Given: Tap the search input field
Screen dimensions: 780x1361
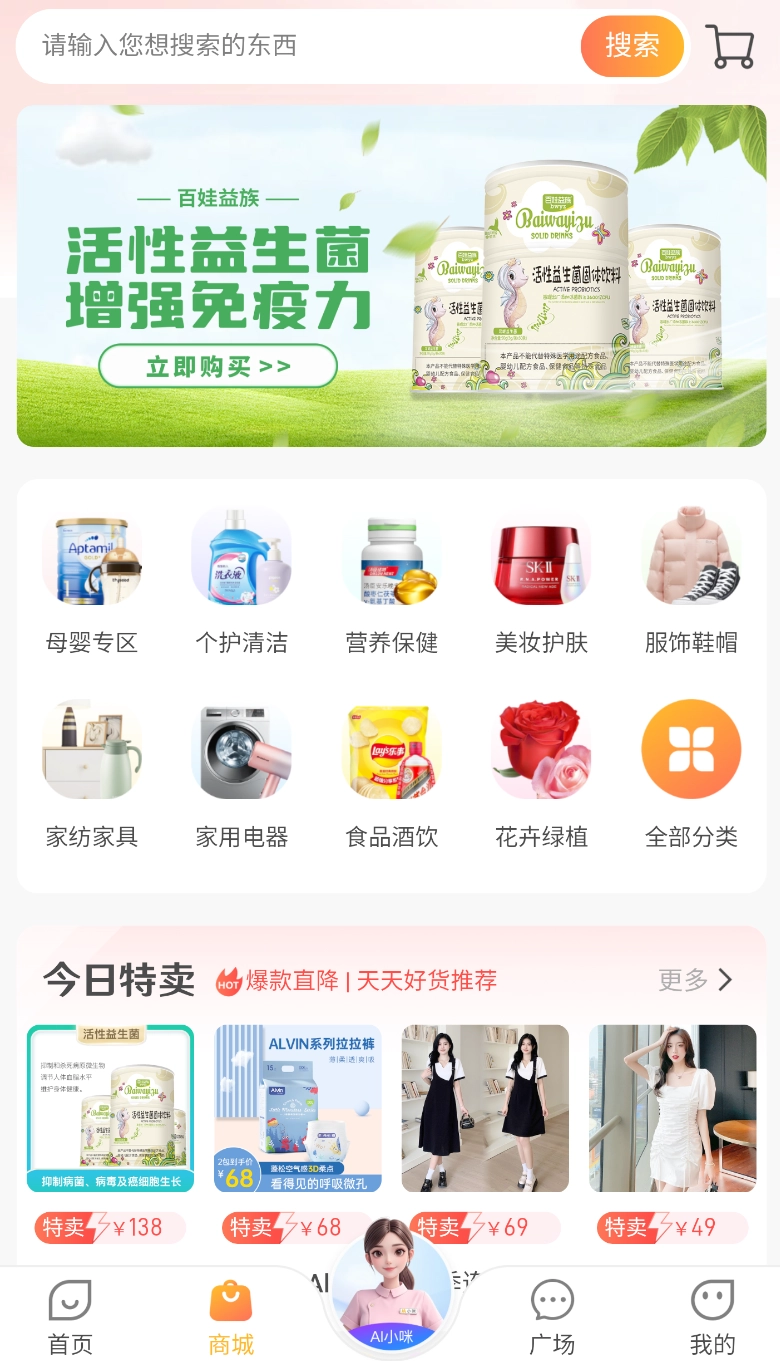Looking at the screenshot, I should pyautogui.click(x=300, y=46).
